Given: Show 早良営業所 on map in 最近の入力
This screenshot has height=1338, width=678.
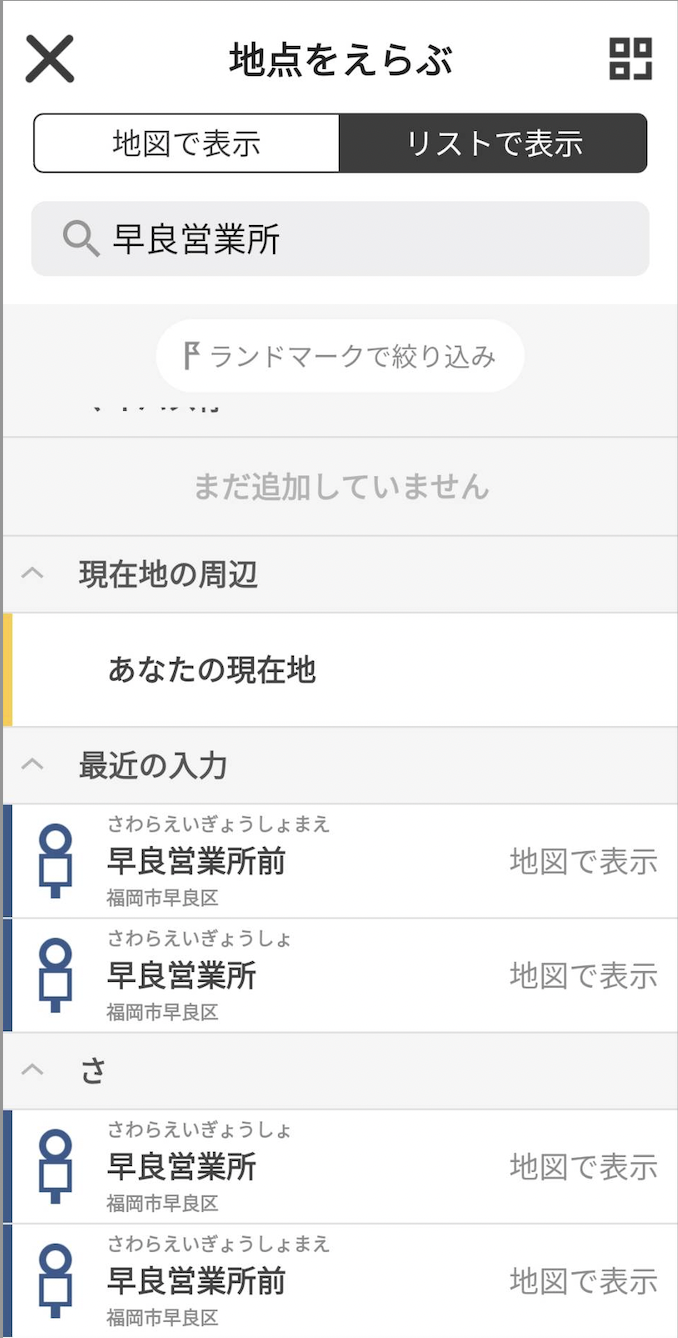Looking at the screenshot, I should tap(584, 975).
